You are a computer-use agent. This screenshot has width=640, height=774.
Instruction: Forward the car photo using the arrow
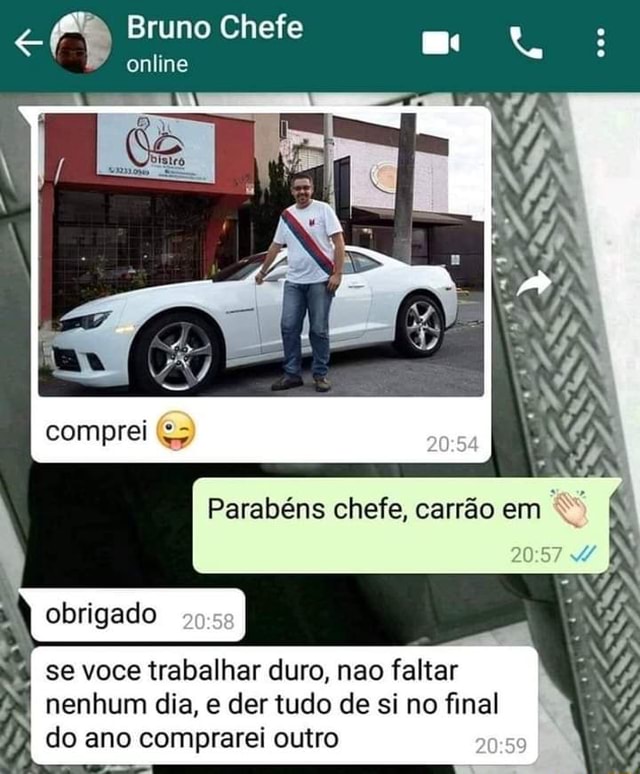coord(534,285)
